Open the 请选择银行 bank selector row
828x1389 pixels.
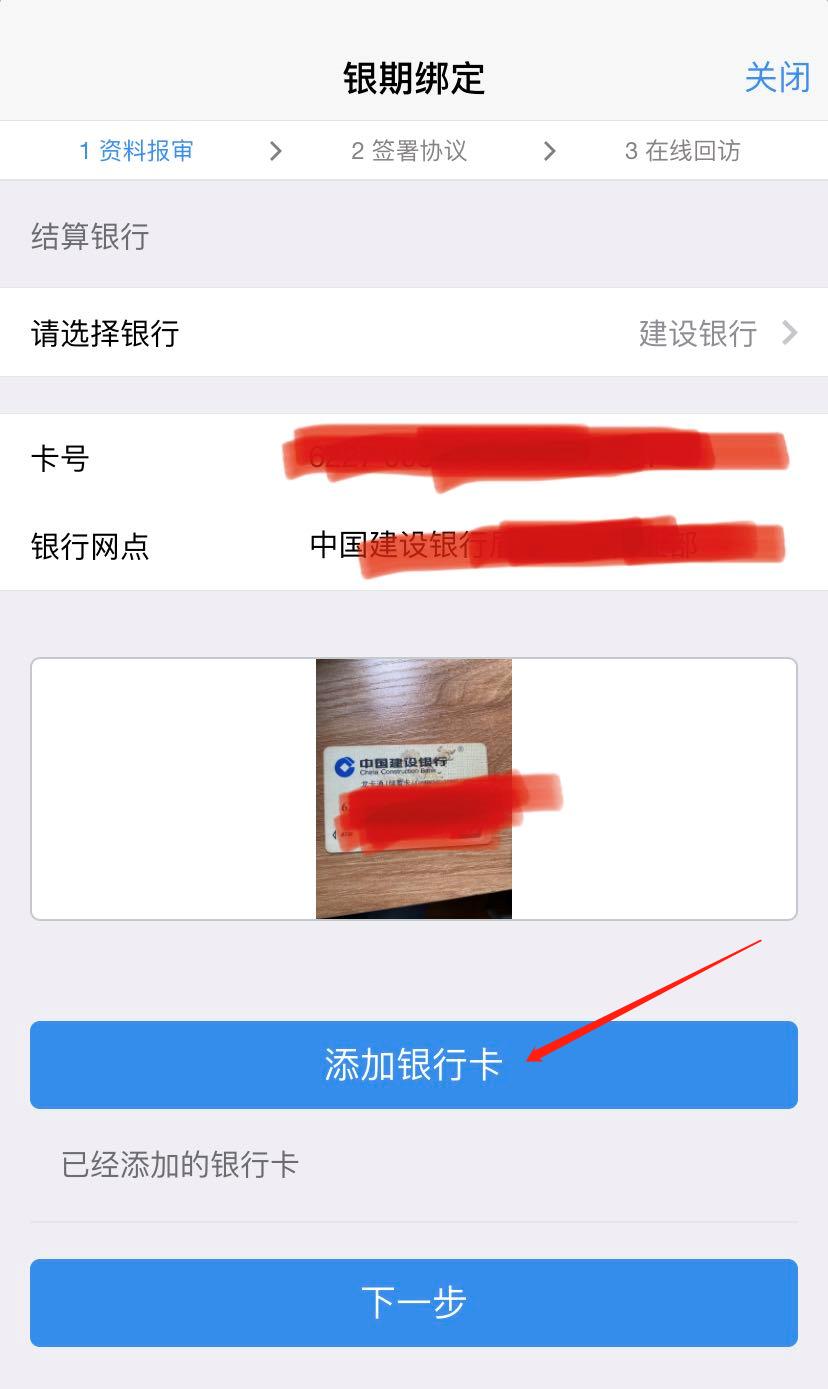(x=414, y=333)
